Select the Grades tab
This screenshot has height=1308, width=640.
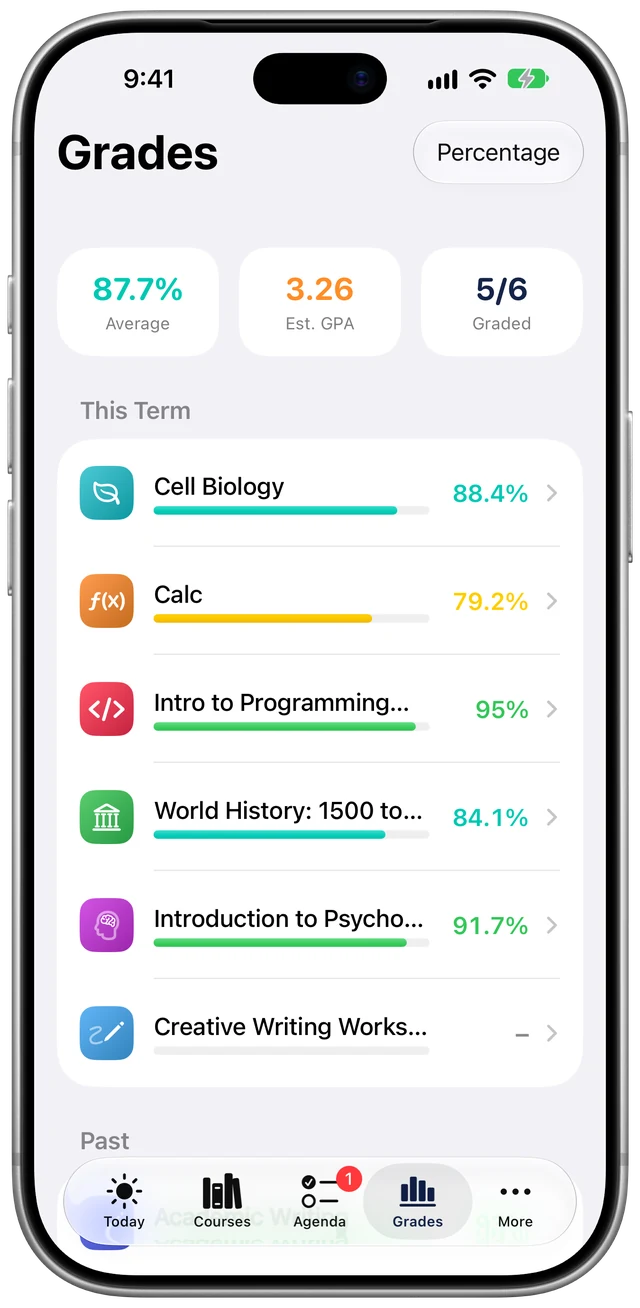[x=418, y=1201]
